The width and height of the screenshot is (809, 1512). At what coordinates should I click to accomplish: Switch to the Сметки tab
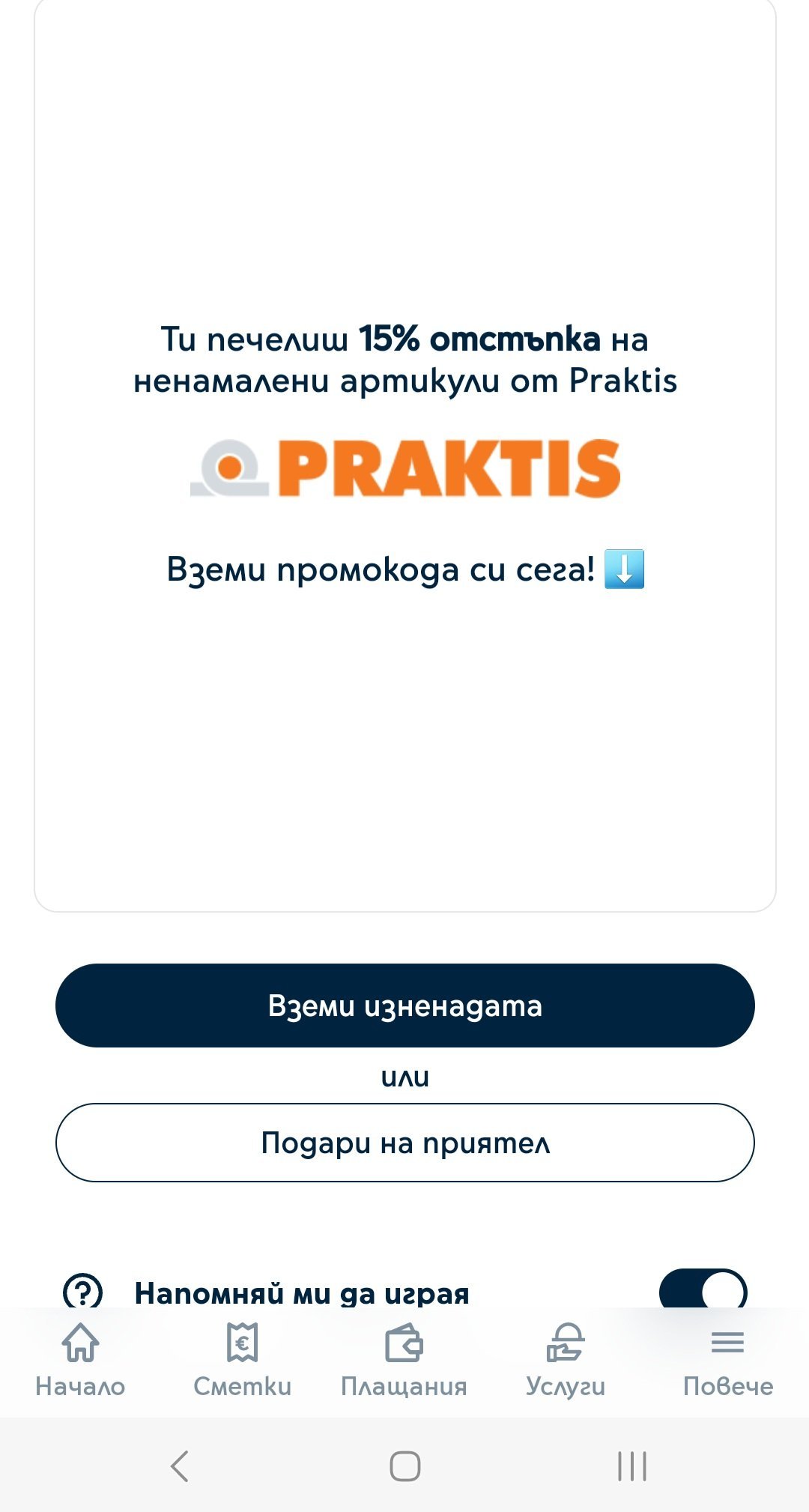[242, 1360]
